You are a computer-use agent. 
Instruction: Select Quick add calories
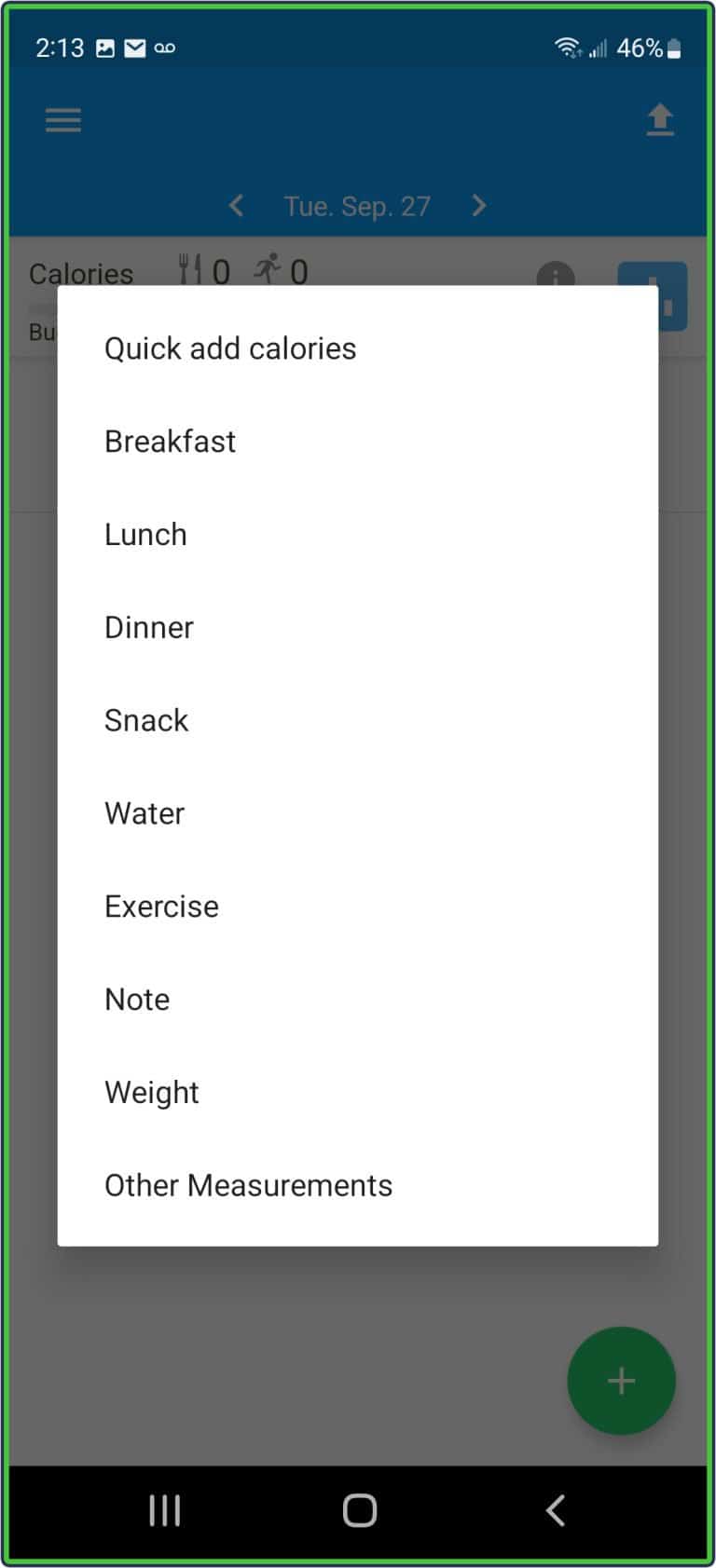click(x=230, y=348)
